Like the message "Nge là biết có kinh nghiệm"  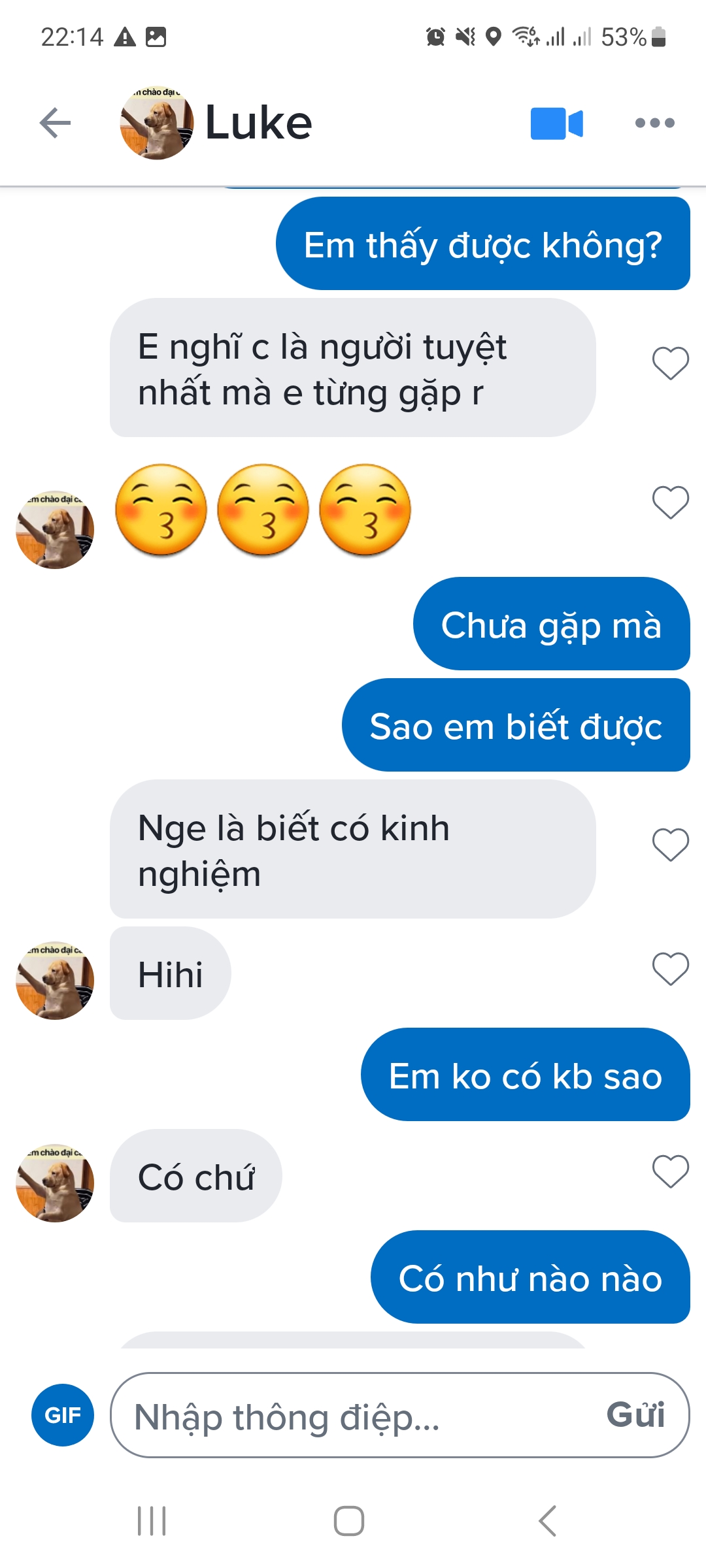tap(671, 845)
